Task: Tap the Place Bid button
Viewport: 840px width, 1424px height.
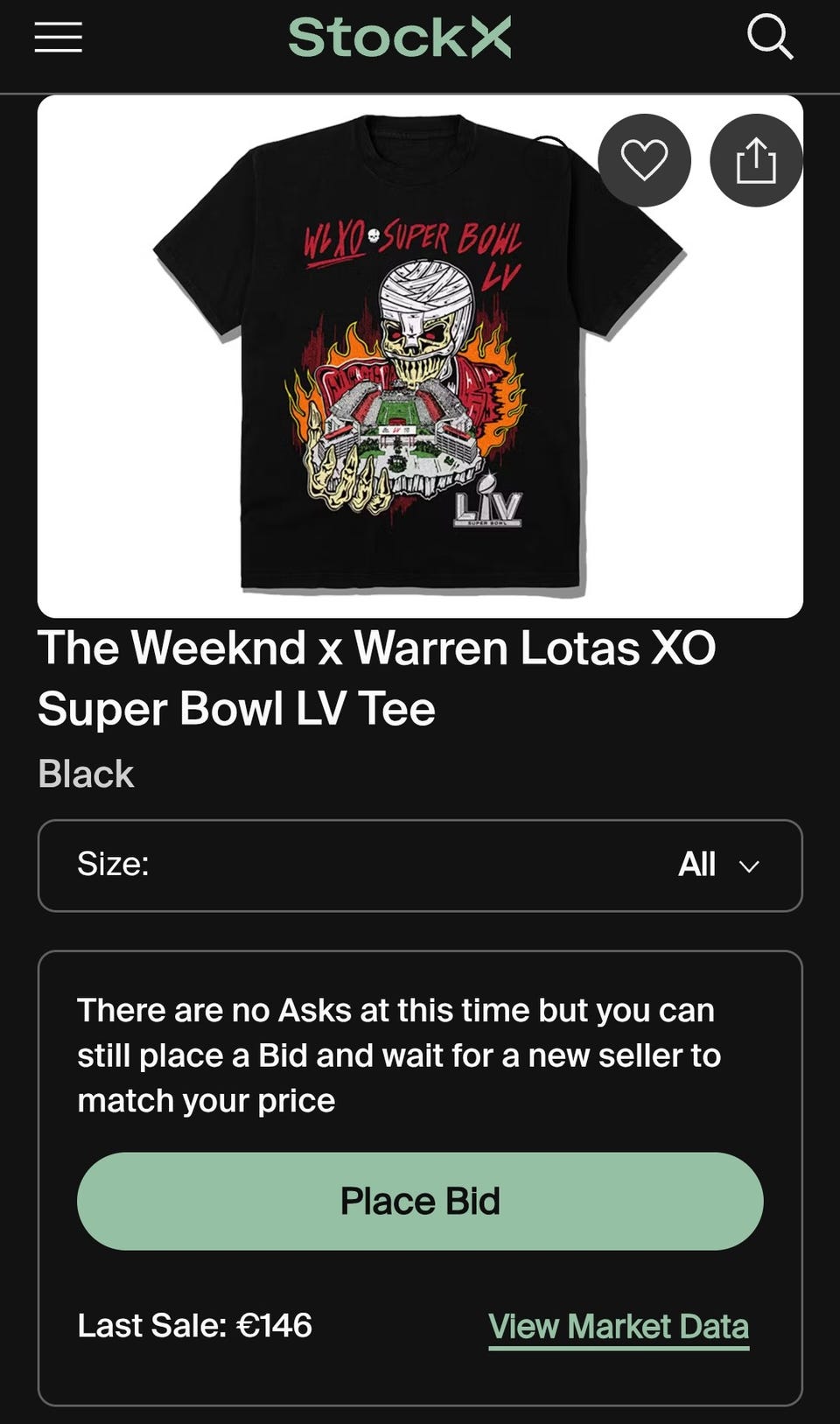Action: point(420,1201)
